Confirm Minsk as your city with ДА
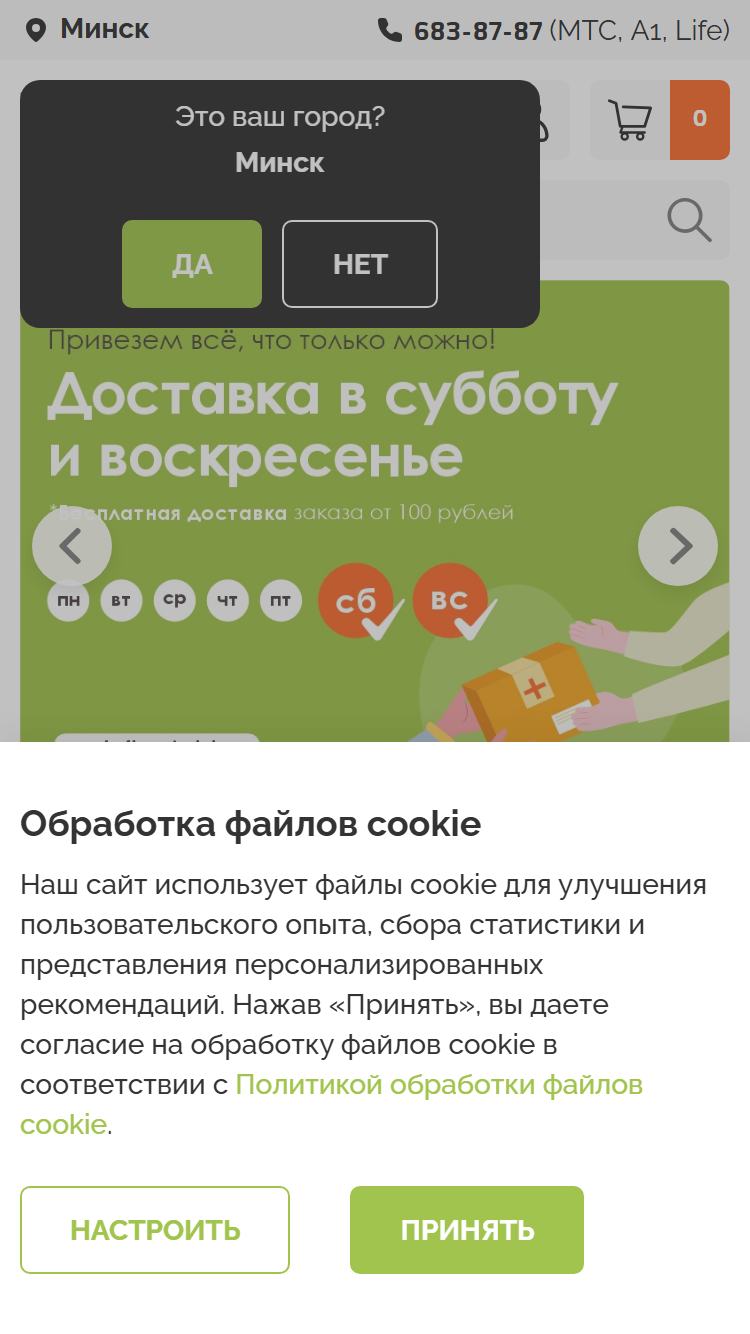The width and height of the screenshot is (750, 1334). [192, 264]
